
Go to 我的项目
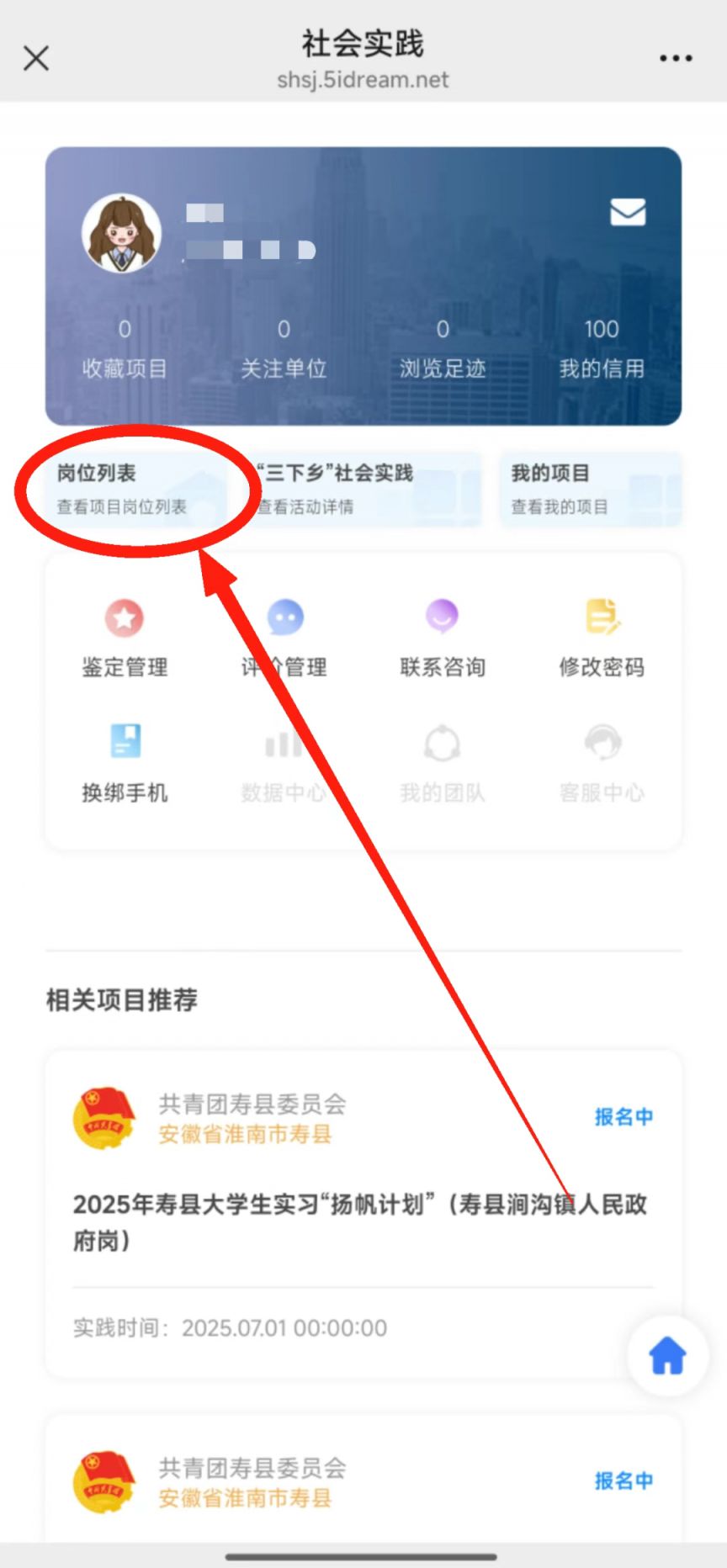pyautogui.click(x=590, y=489)
